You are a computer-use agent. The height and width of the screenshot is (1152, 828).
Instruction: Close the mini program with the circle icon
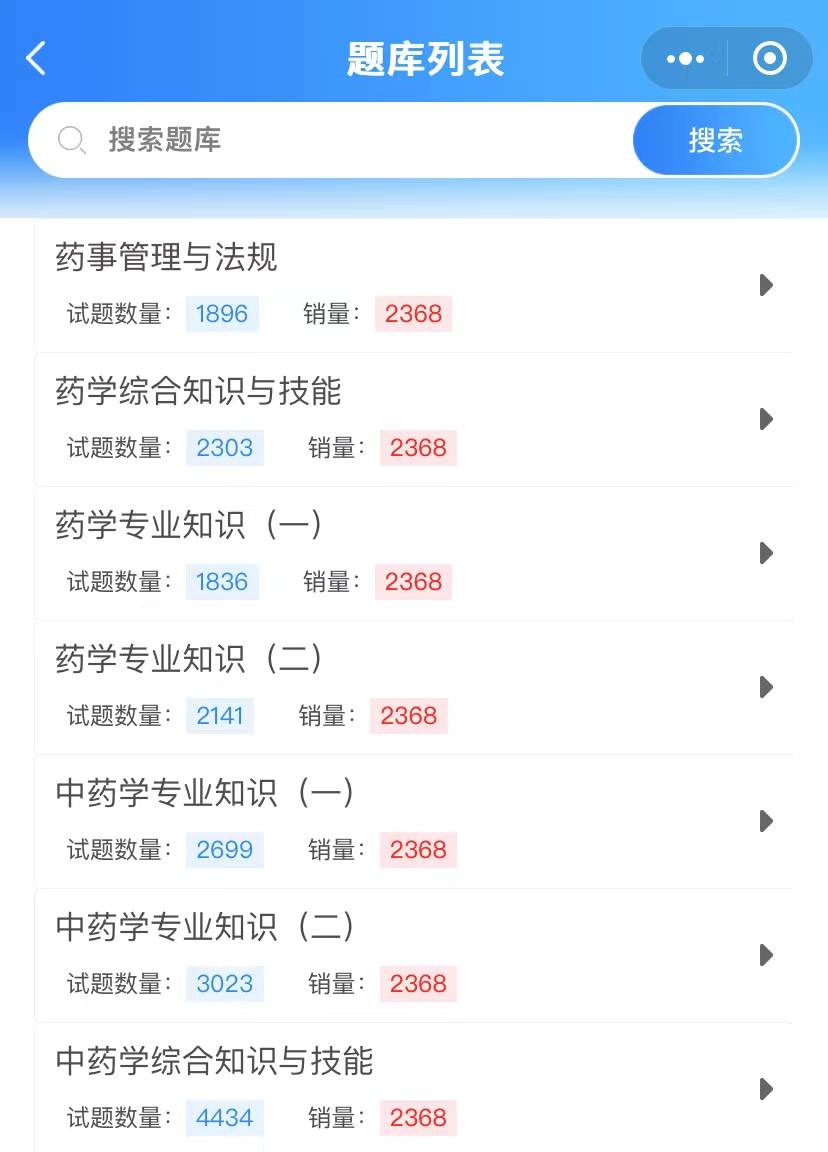pyautogui.click(x=769, y=59)
